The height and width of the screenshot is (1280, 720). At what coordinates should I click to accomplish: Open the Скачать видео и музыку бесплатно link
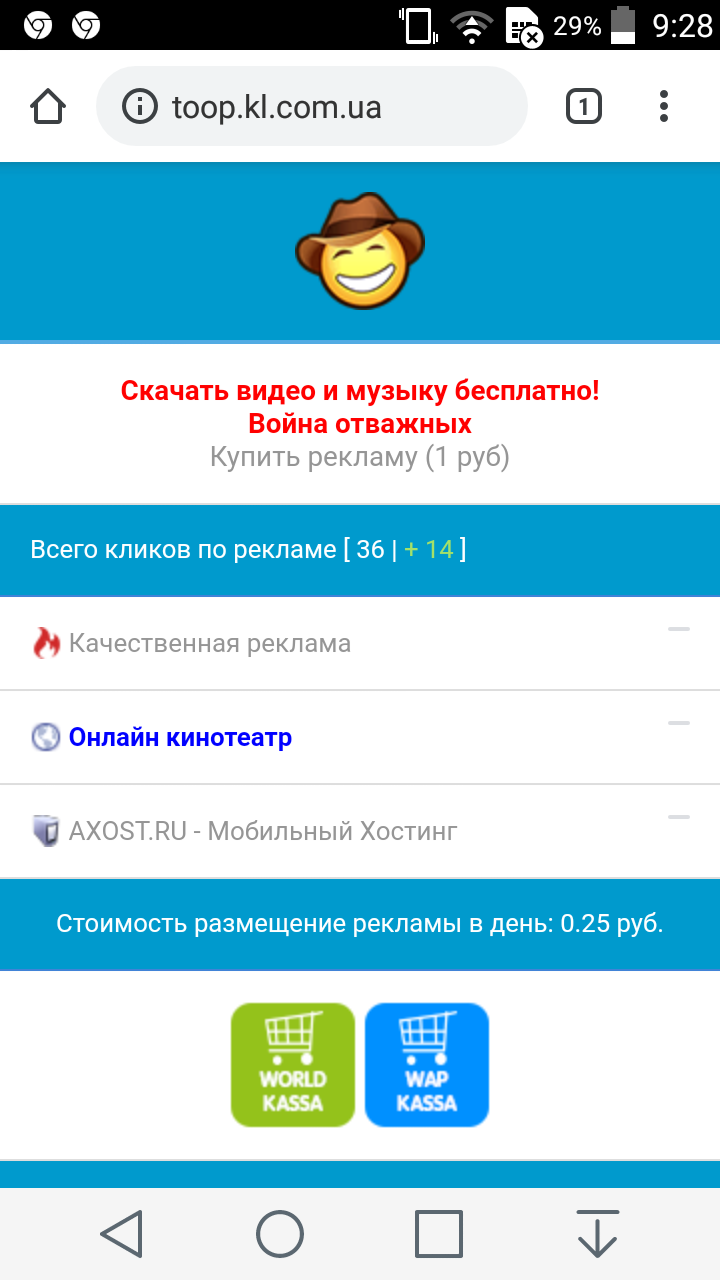pyautogui.click(x=360, y=390)
